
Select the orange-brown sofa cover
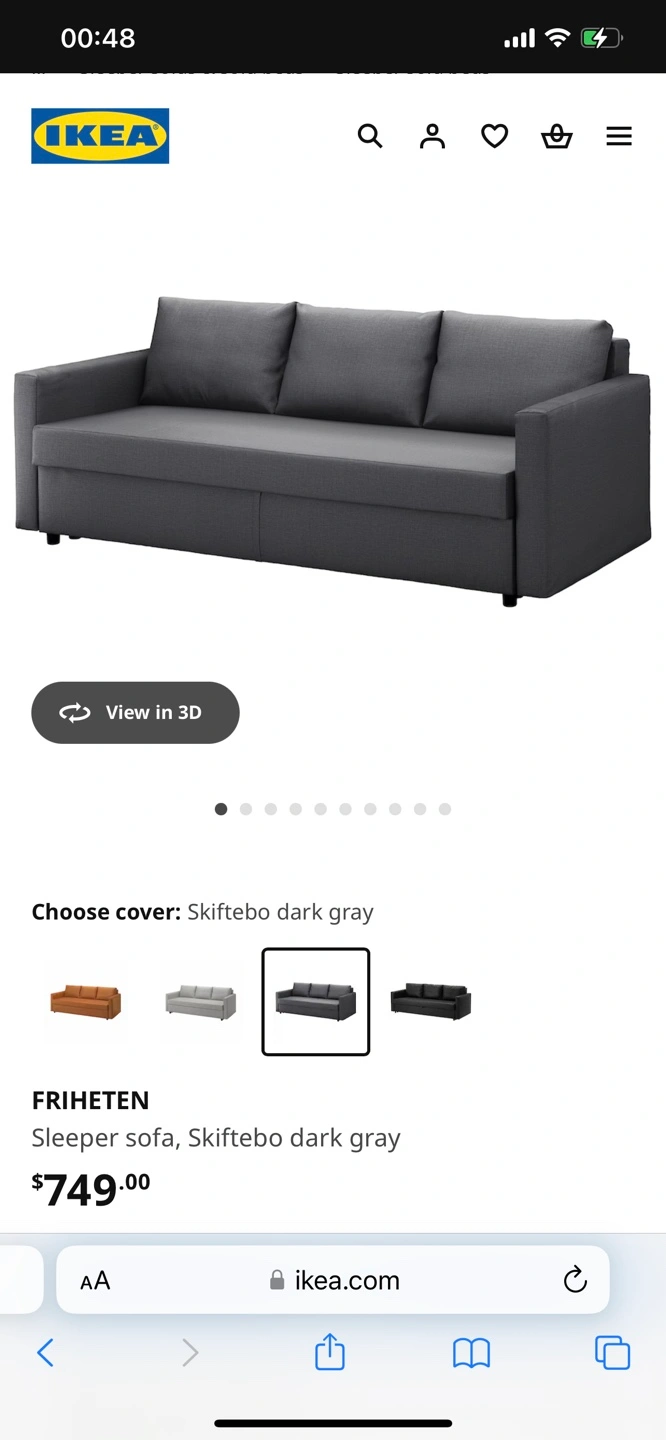coord(86,1001)
